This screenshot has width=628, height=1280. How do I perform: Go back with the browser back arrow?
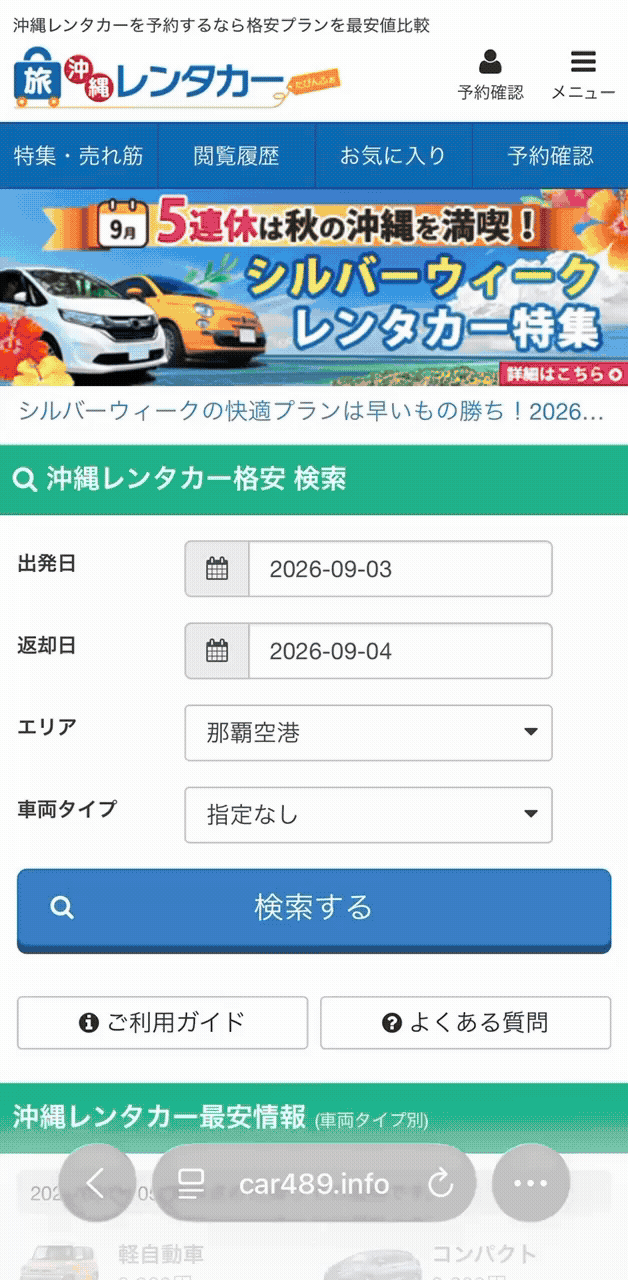[97, 1184]
